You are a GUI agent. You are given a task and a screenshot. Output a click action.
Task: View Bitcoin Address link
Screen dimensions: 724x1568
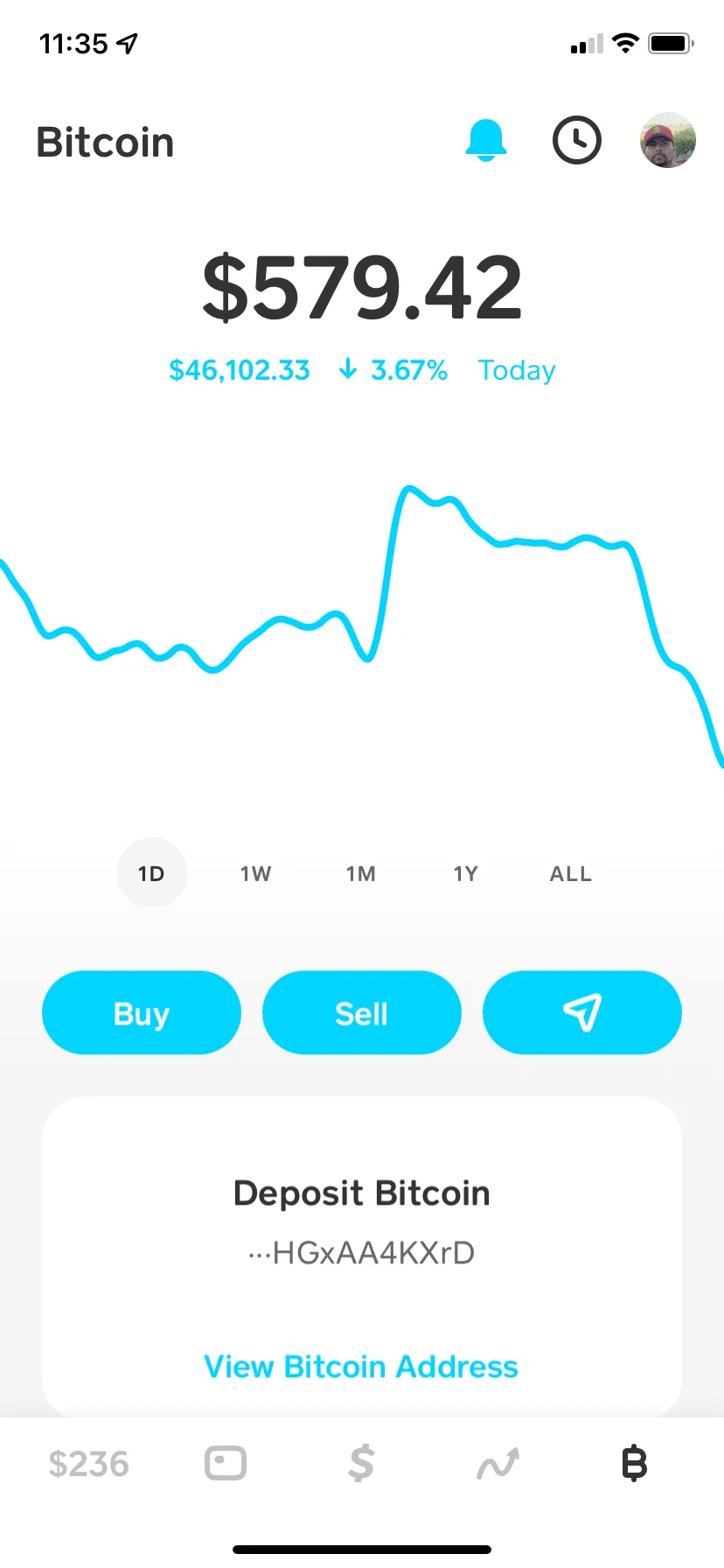pos(361,1367)
